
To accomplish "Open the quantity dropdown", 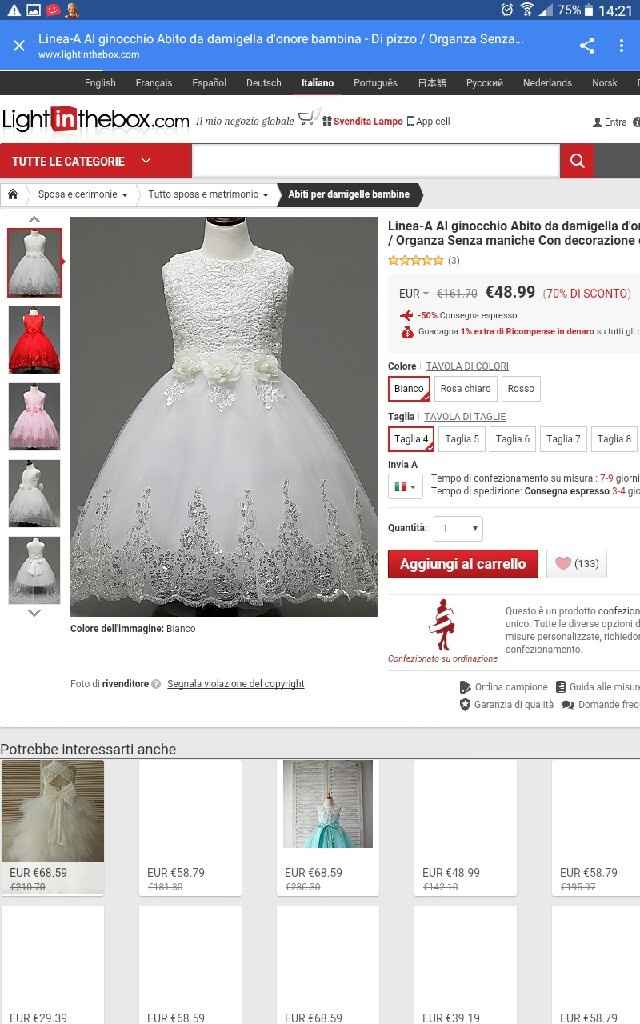I will [461, 528].
